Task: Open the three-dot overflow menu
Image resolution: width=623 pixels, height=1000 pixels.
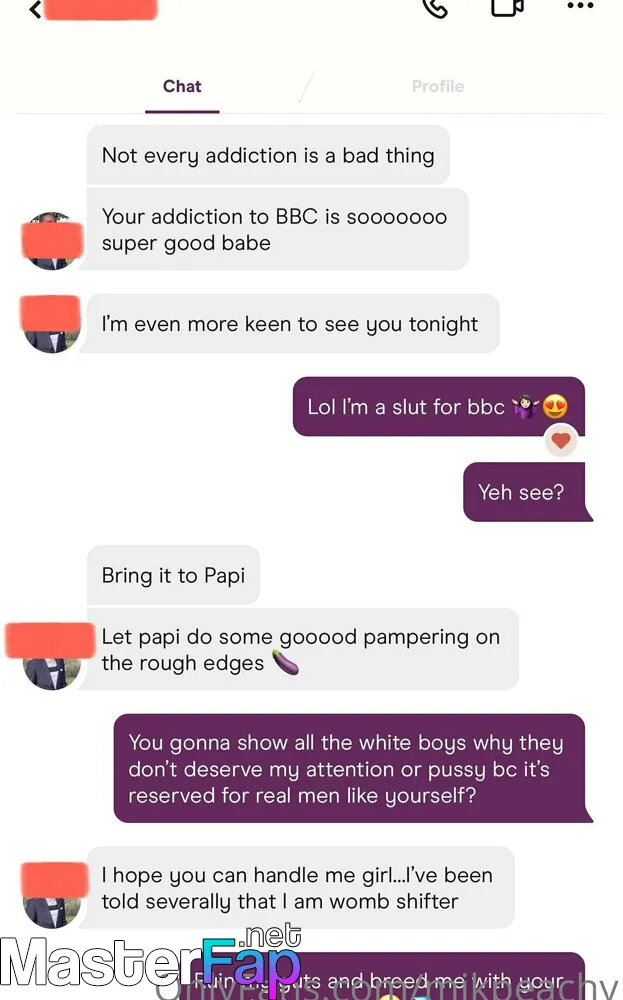Action: 580,6
